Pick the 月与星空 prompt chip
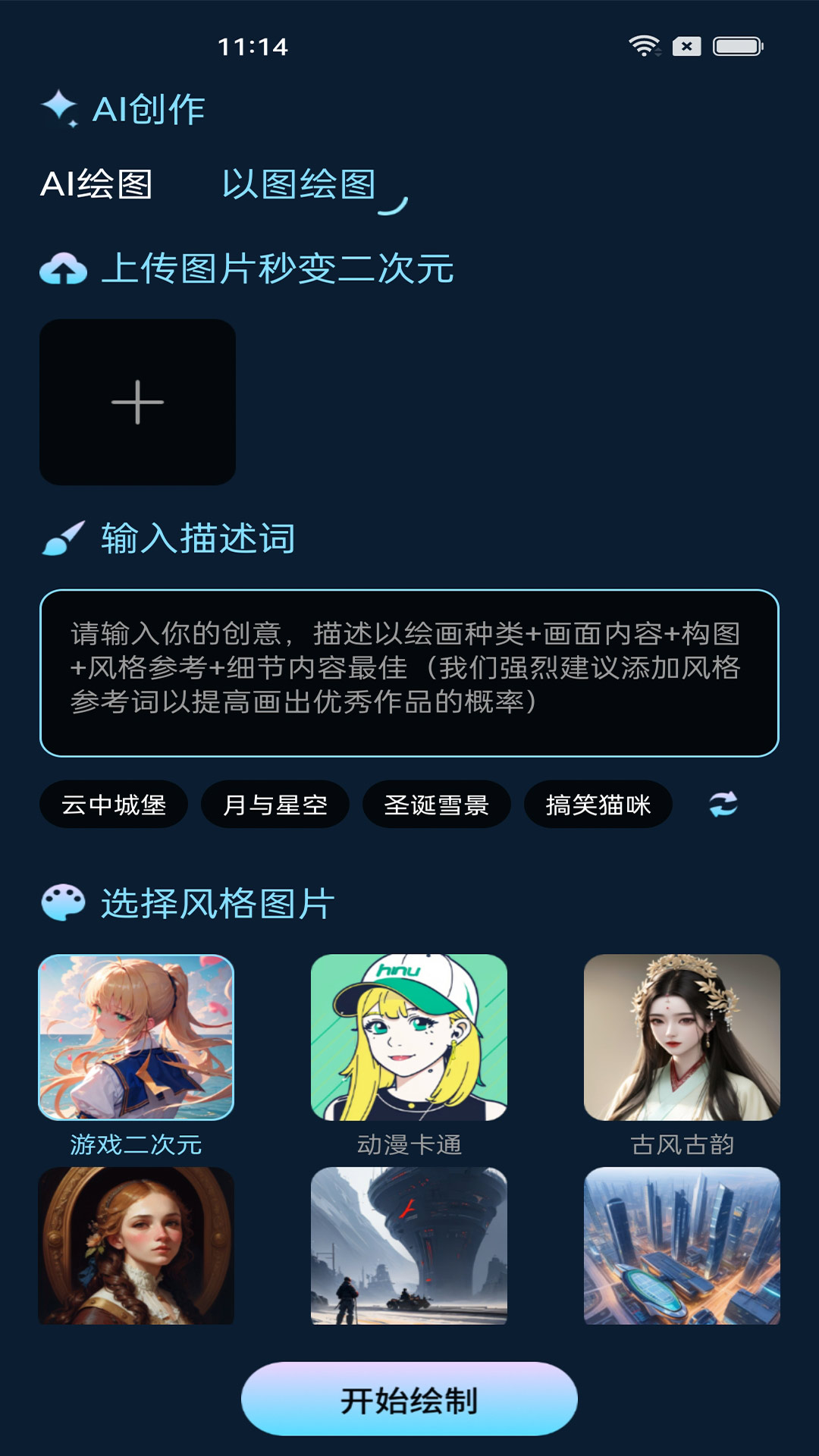 point(275,805)
